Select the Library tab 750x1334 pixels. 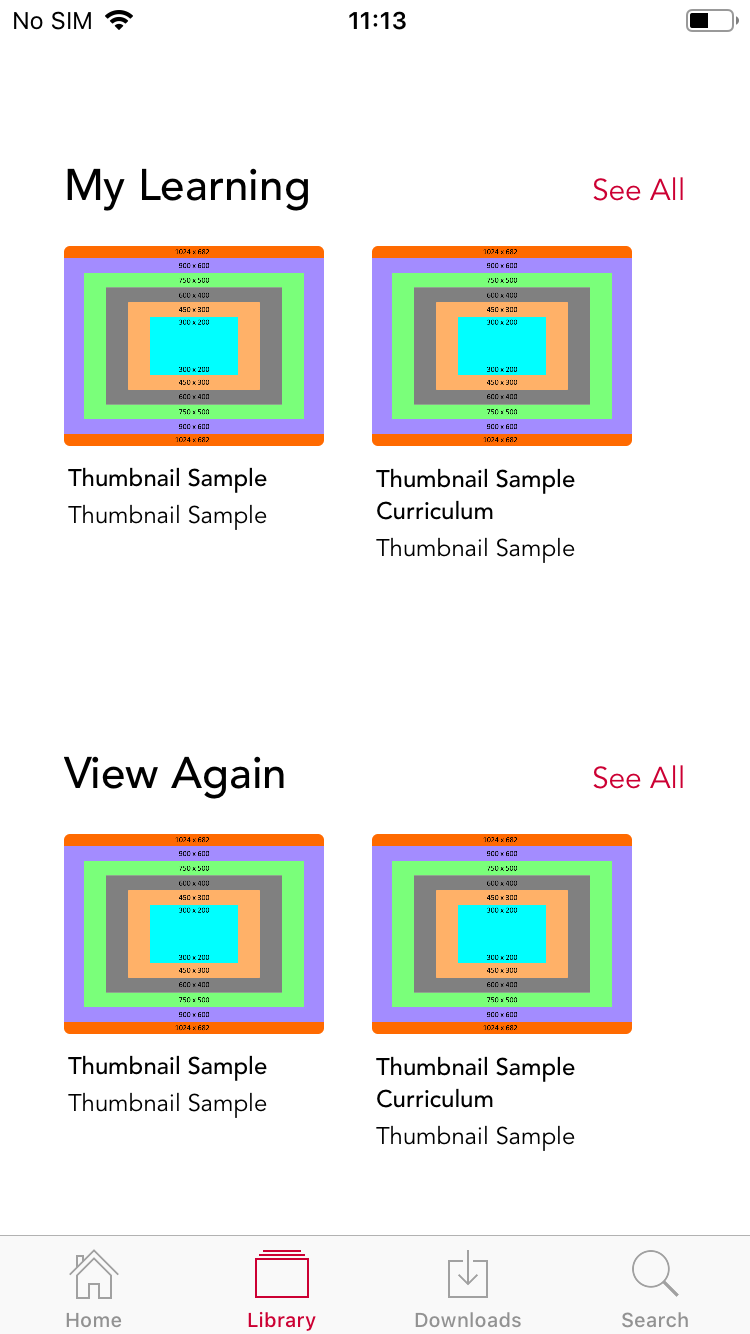[x=281, y=1288]
